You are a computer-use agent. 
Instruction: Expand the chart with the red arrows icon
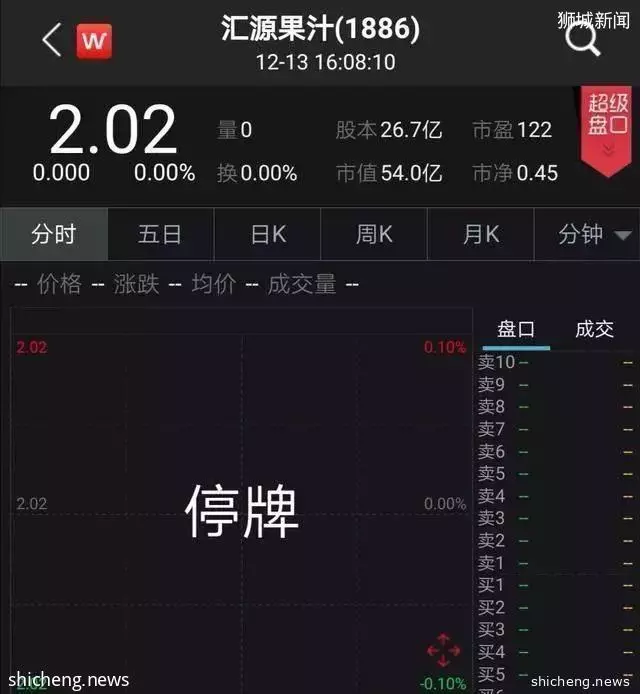click(x=443, y=651)
